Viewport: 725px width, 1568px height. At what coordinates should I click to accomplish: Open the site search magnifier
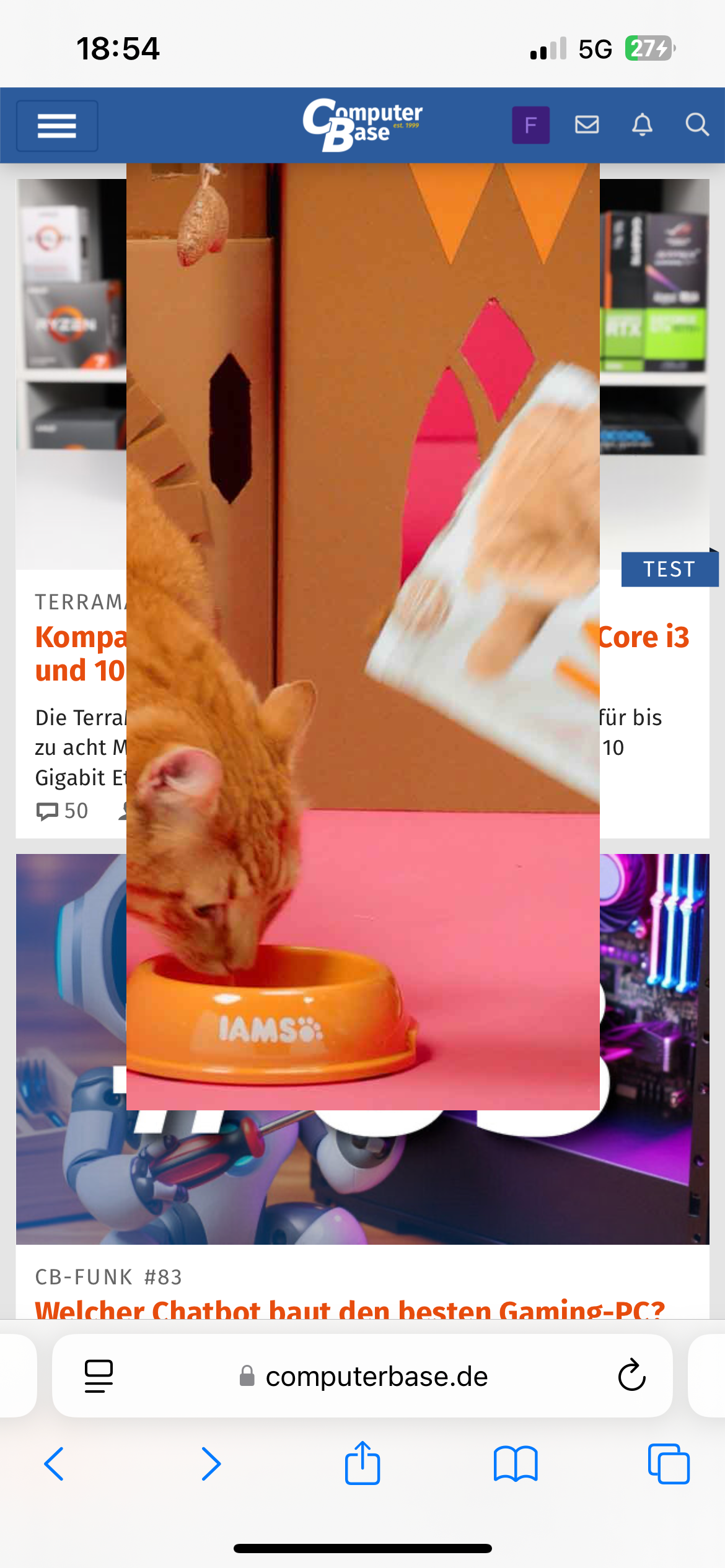click(x=696, y=125)
